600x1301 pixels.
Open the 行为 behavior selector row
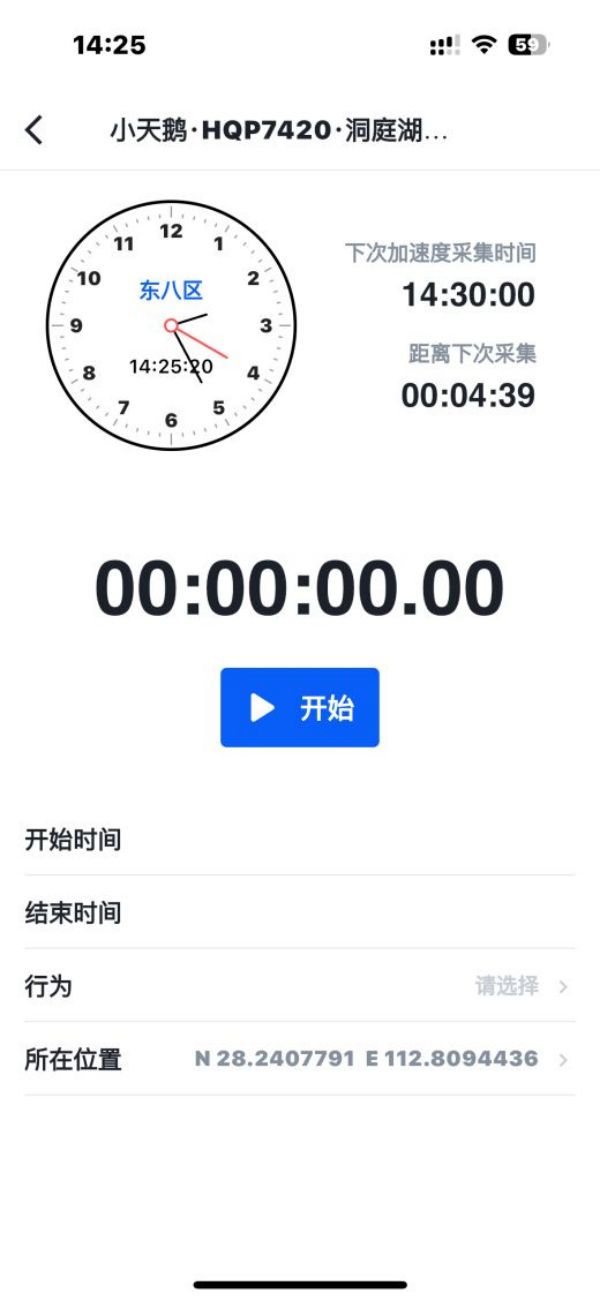coord(300,986)
